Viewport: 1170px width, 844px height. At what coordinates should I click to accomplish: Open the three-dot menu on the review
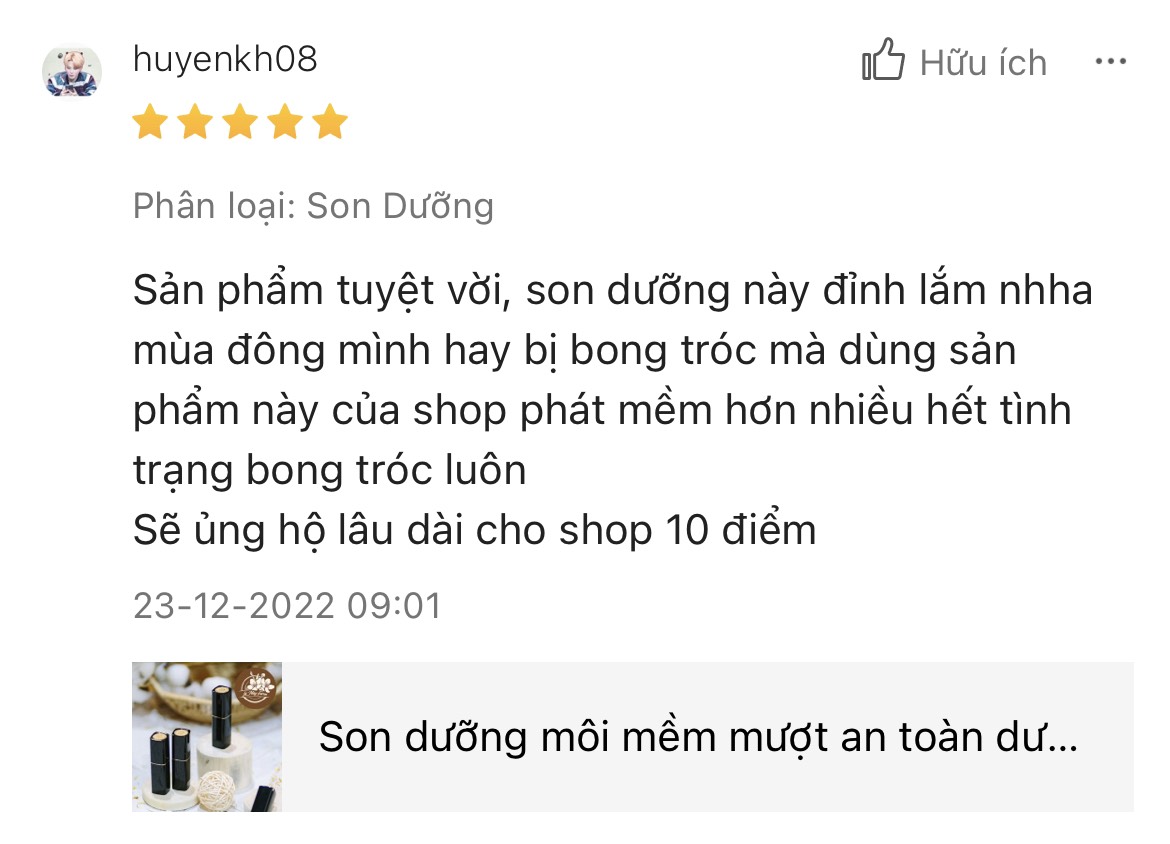[x=1110, y=62]
